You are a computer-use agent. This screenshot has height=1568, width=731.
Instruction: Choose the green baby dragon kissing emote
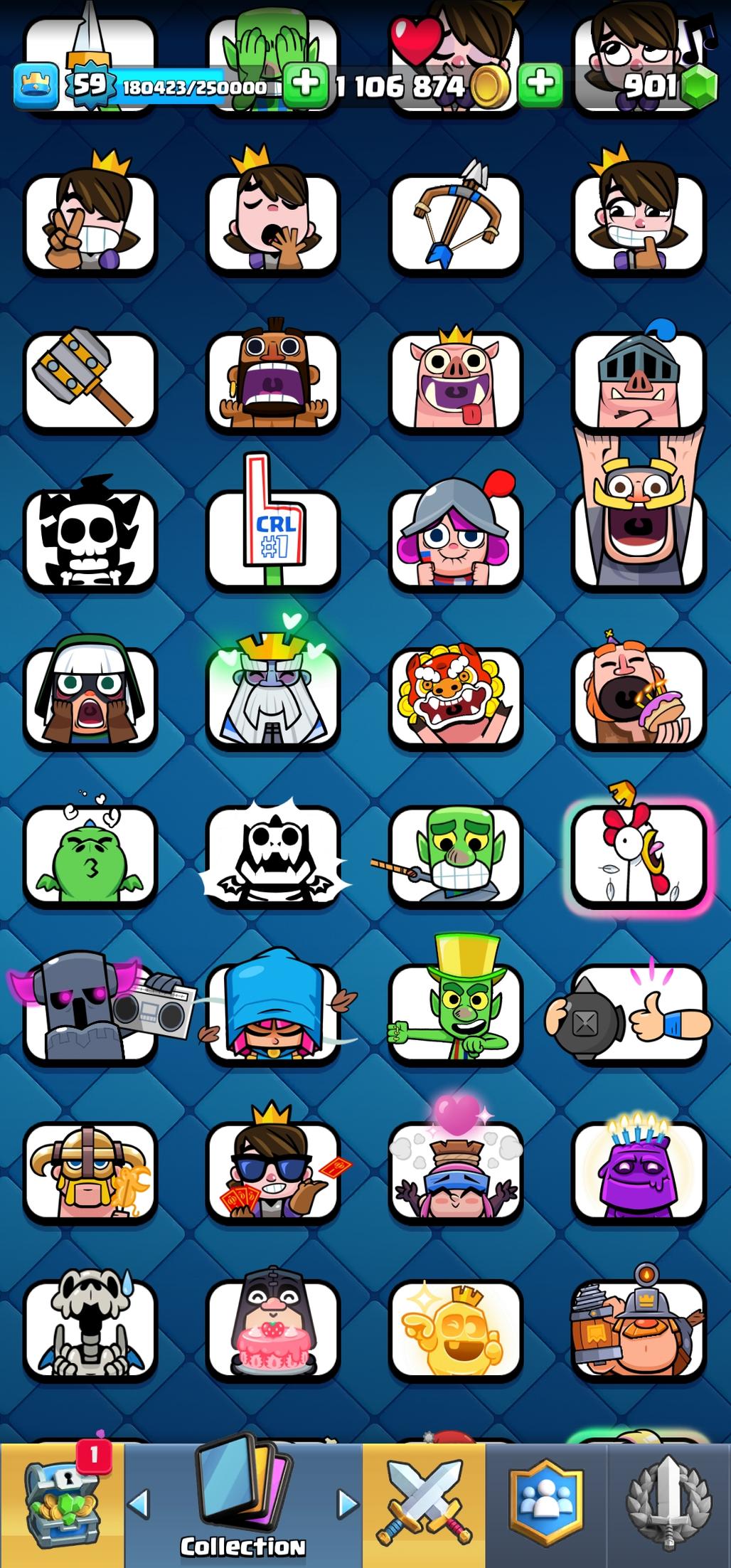point(90,854)
